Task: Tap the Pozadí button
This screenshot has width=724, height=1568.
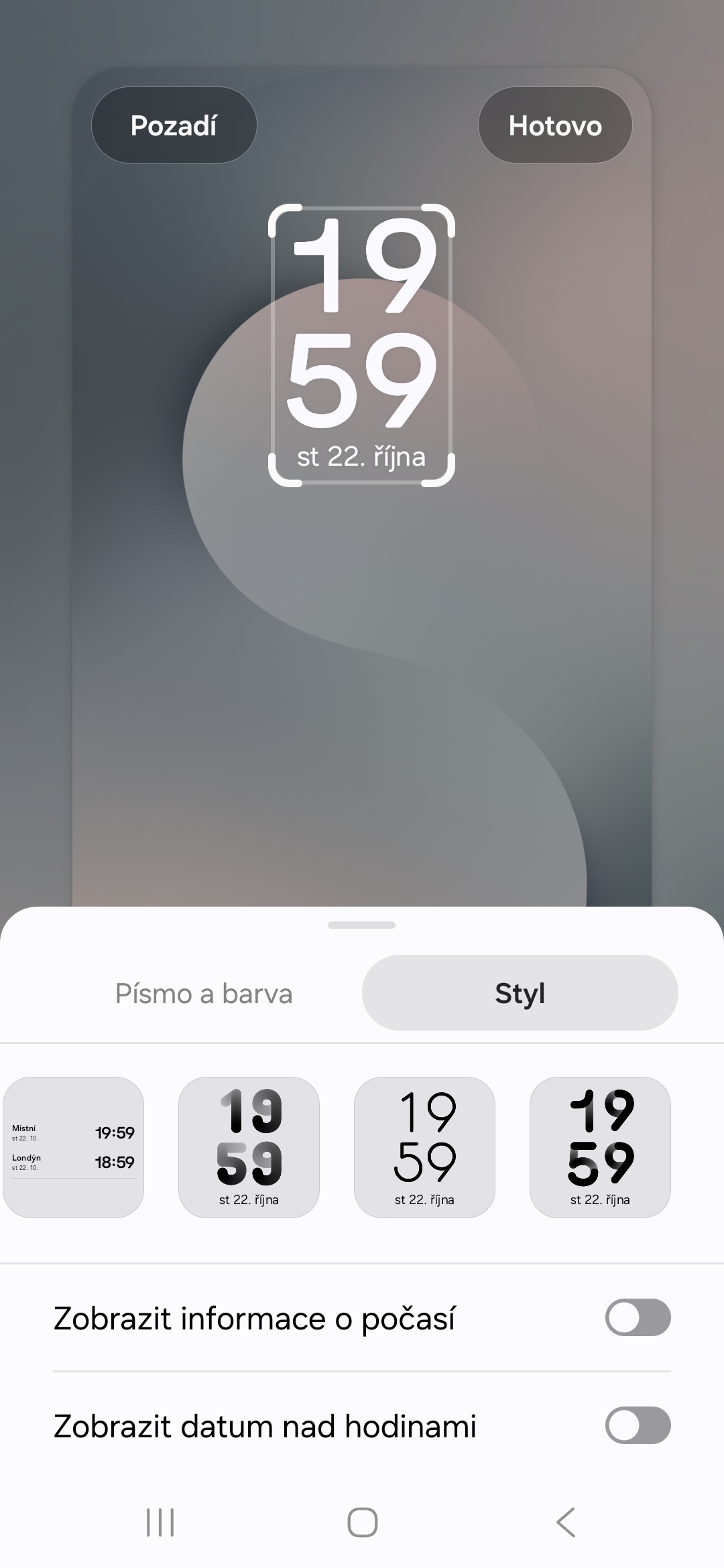Action: tap(174, 125)
